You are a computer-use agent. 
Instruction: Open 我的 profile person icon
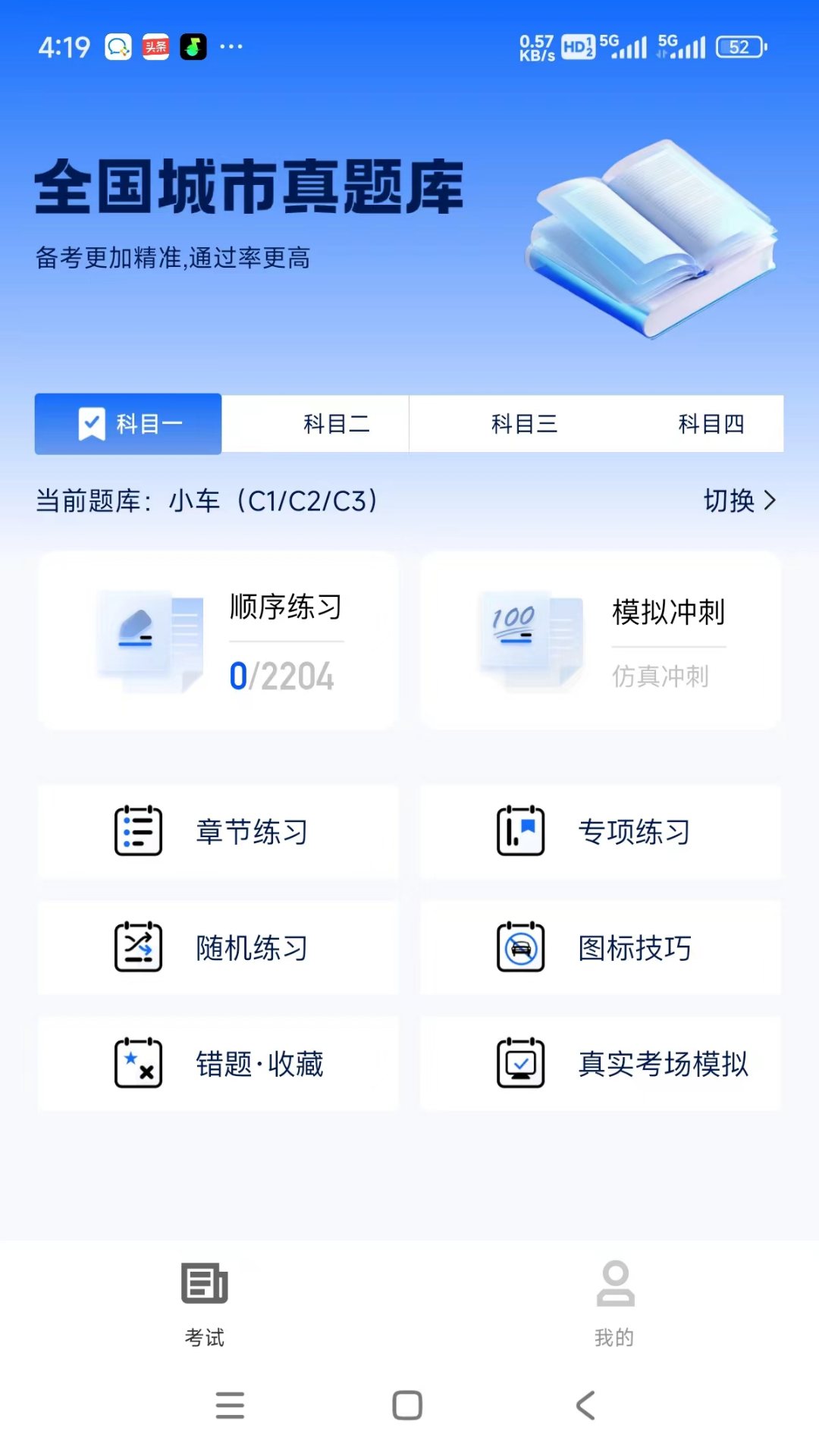click(x=614, y=1283)
